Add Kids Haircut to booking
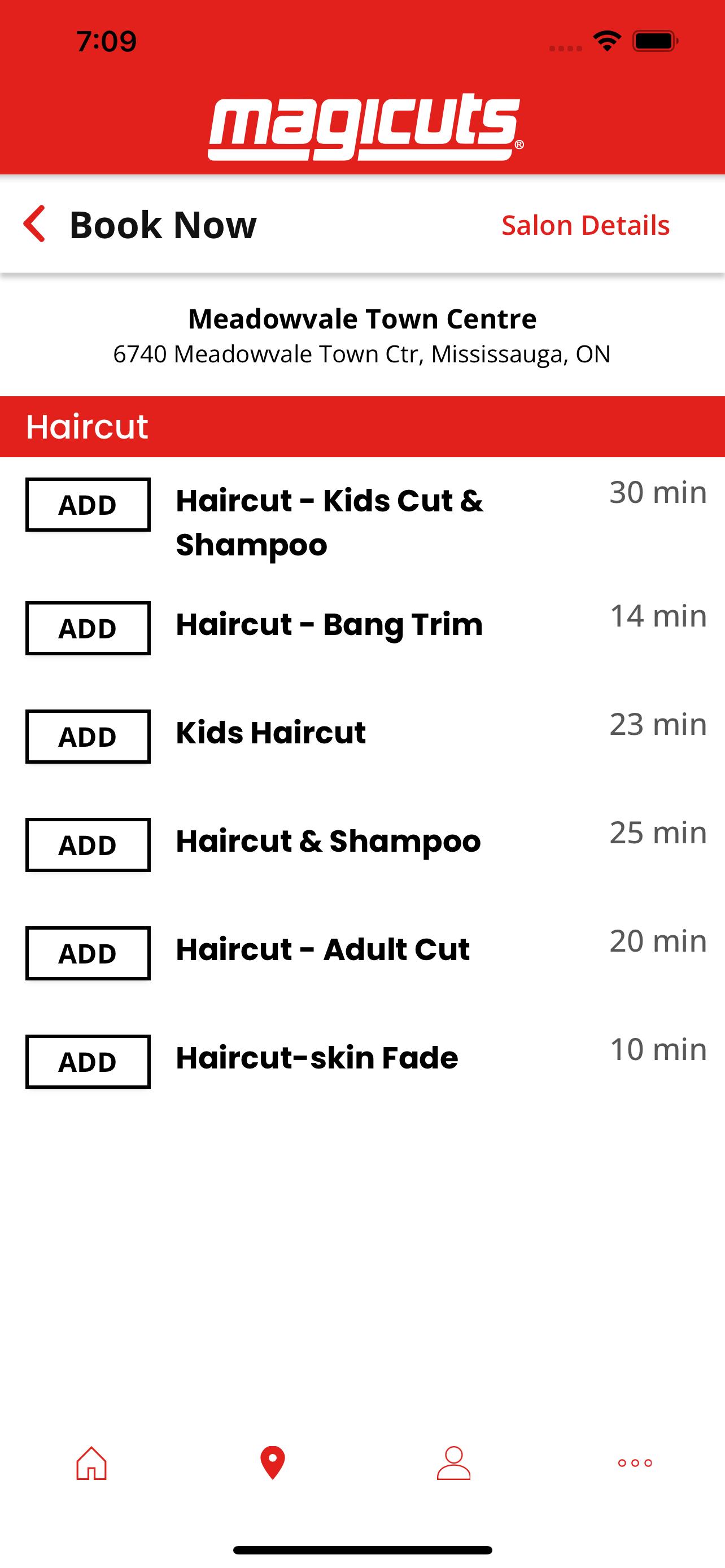 pyautogui.click(x=88, y=737)
